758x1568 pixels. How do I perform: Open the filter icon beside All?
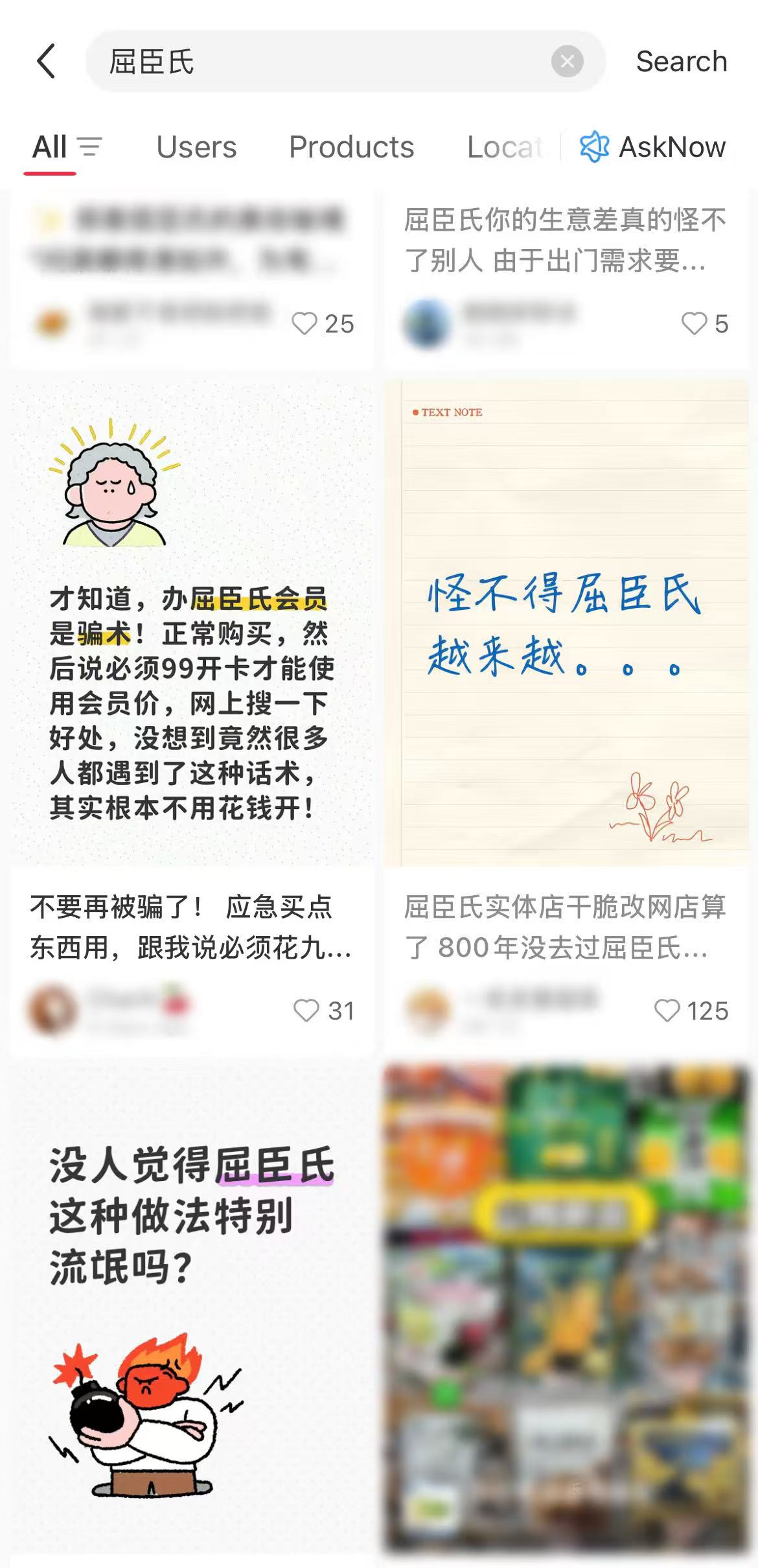[90, 147]
